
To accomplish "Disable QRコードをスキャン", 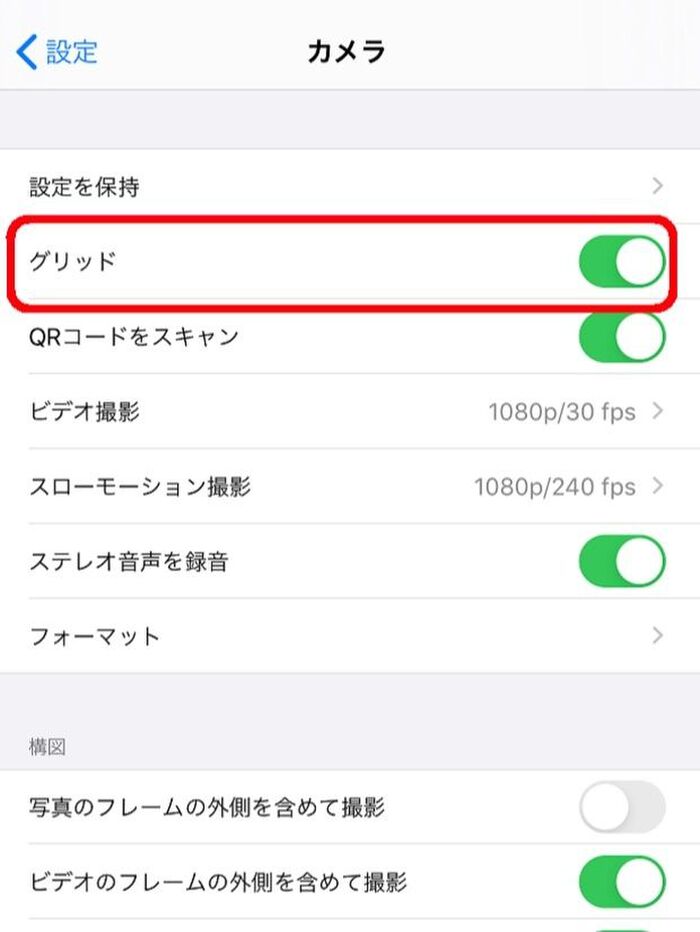I will tap(621, 337).
